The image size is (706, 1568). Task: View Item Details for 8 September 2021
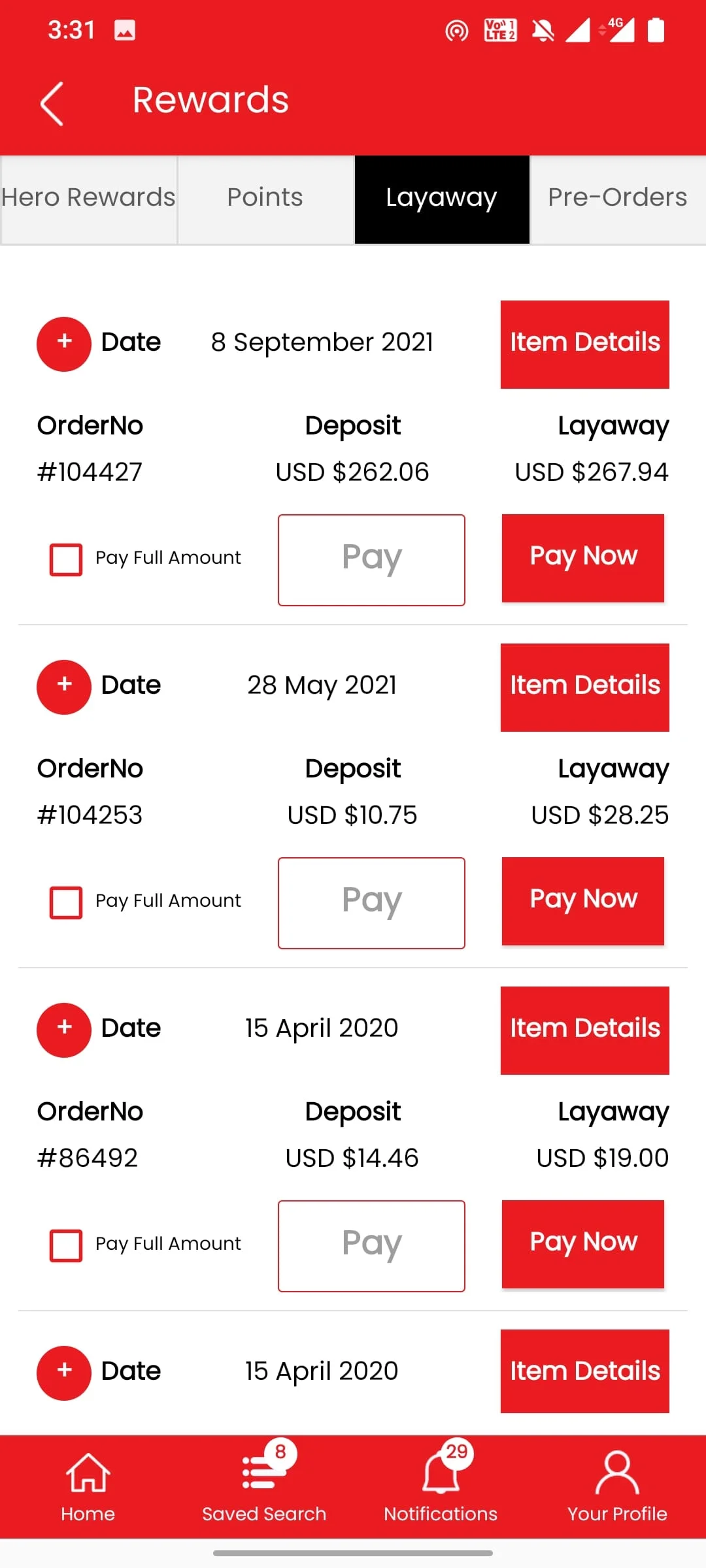click(584, 344)
